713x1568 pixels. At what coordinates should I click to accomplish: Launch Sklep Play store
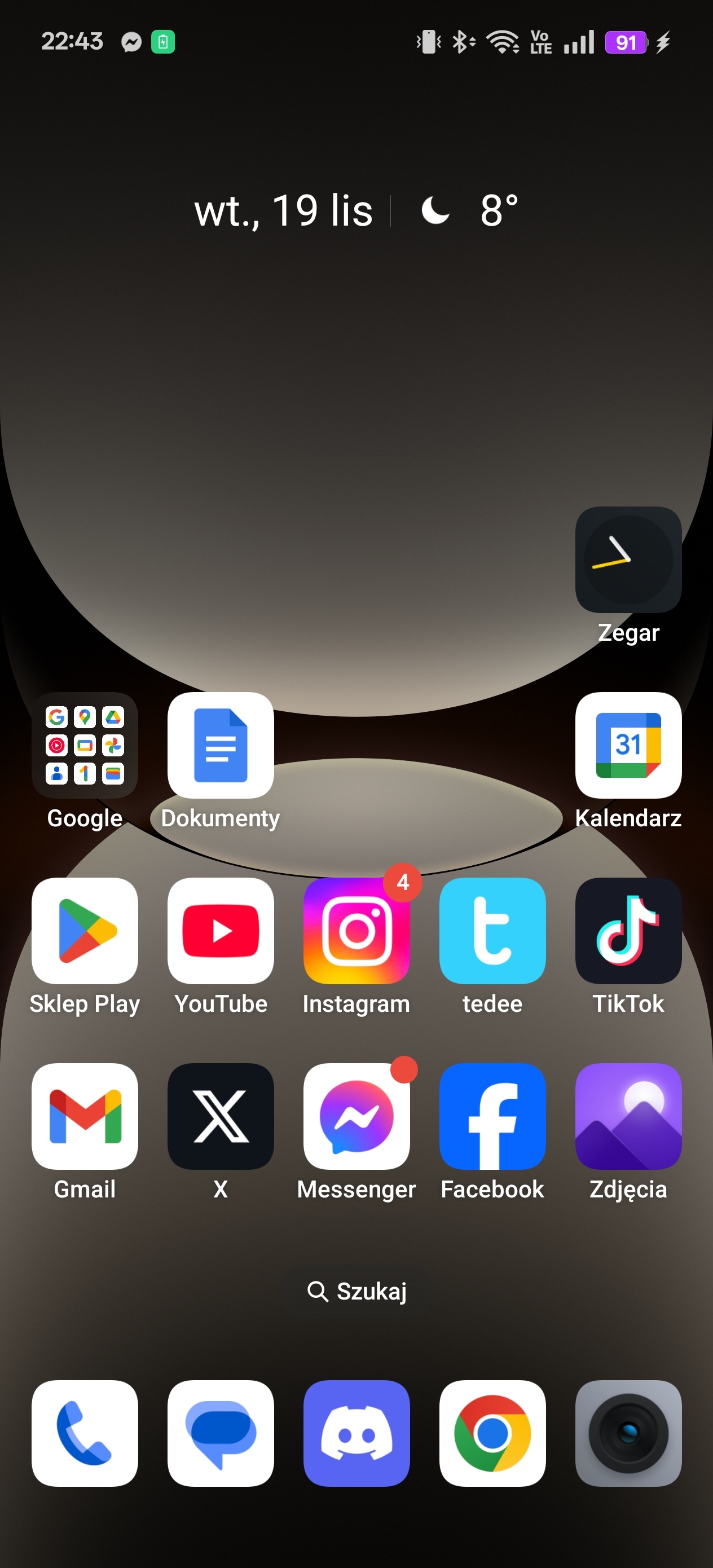point(85,931)
